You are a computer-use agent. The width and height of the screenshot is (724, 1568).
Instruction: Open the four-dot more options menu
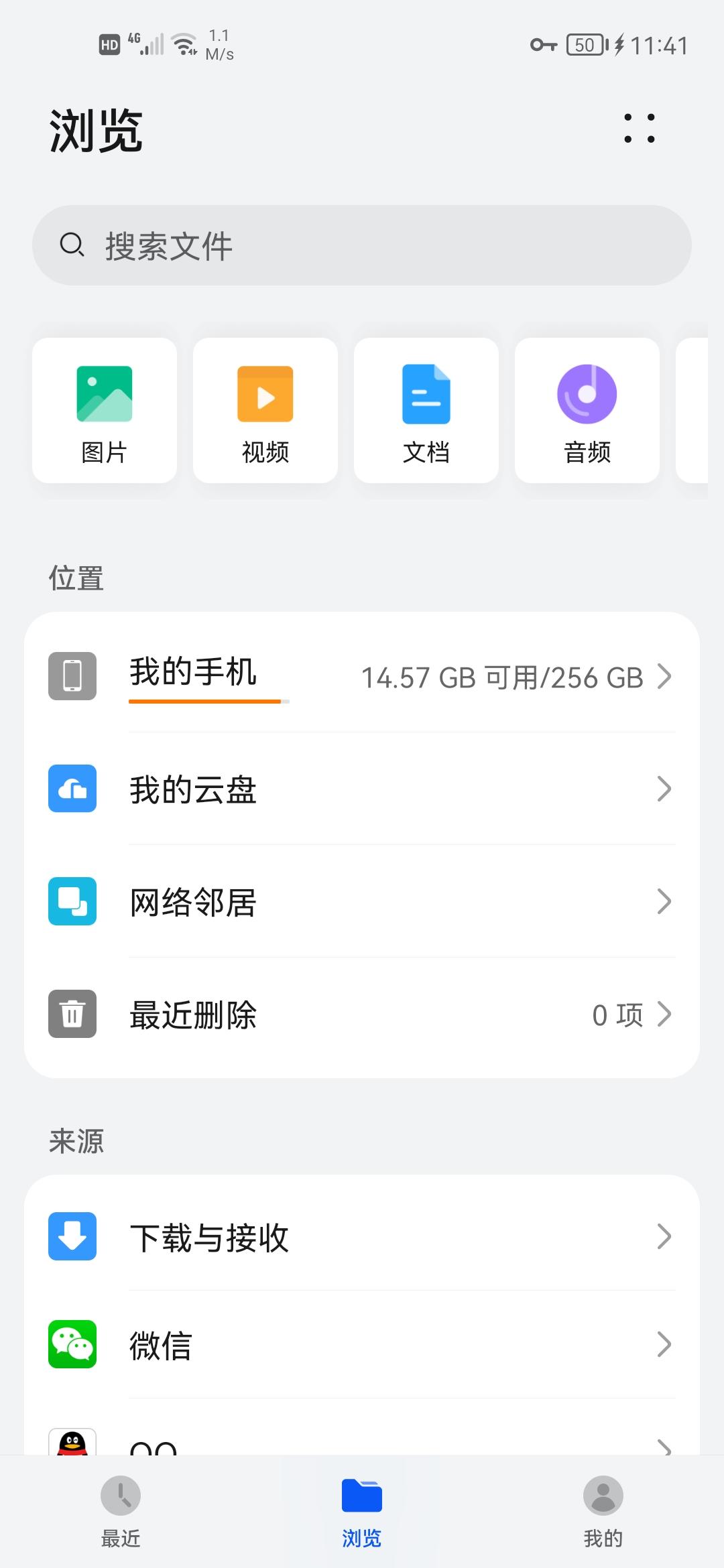tap(639, 129)
